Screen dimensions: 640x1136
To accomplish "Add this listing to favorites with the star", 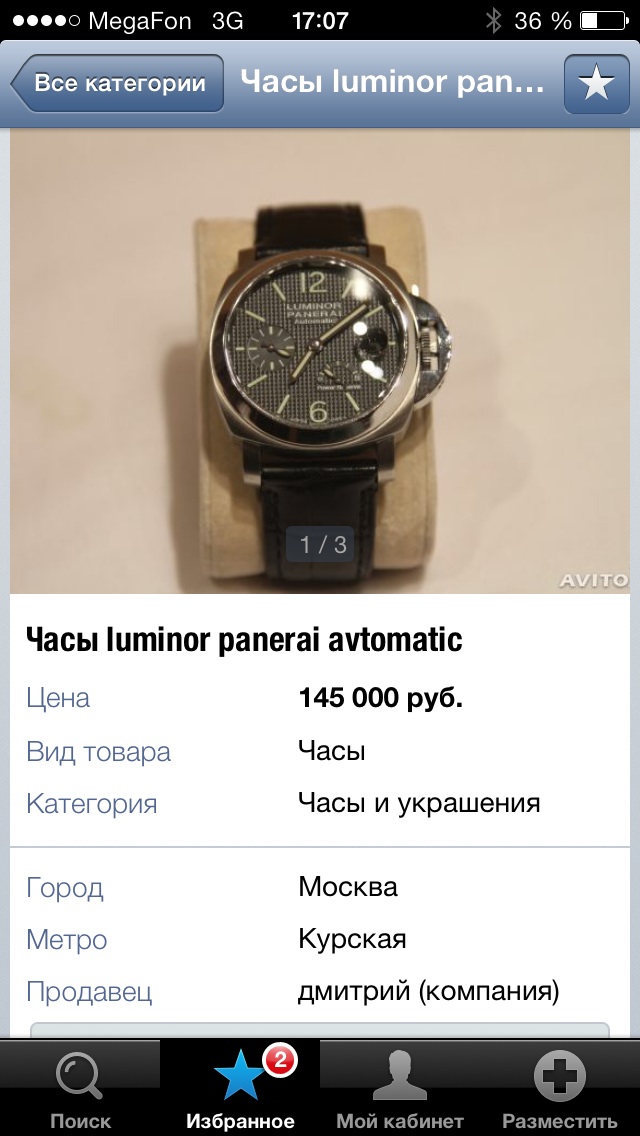I will (x=596, y=84).
